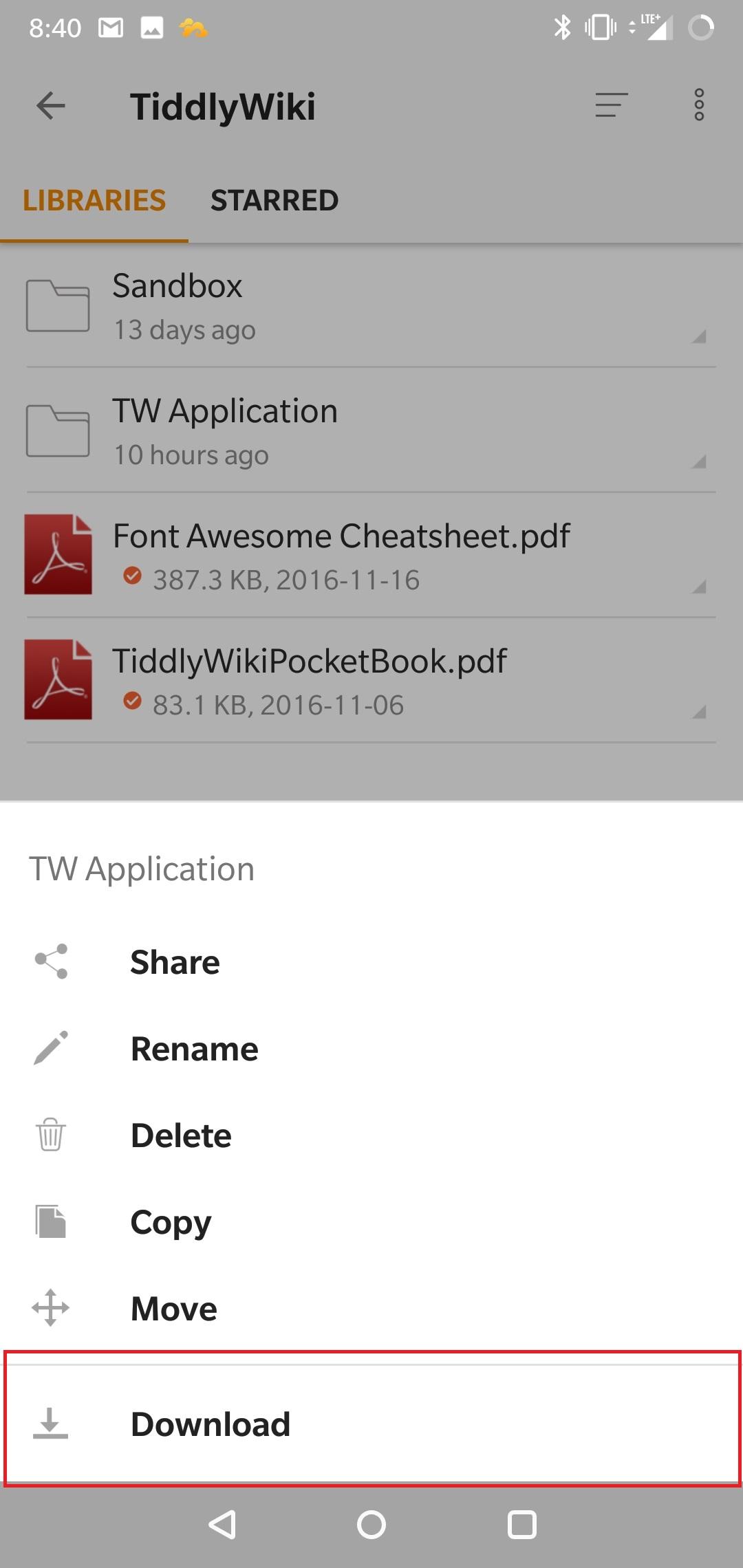This screenshot has height=1568, width=743.
Task: Move the TW Application folder
Action: tap(371, 1308)
